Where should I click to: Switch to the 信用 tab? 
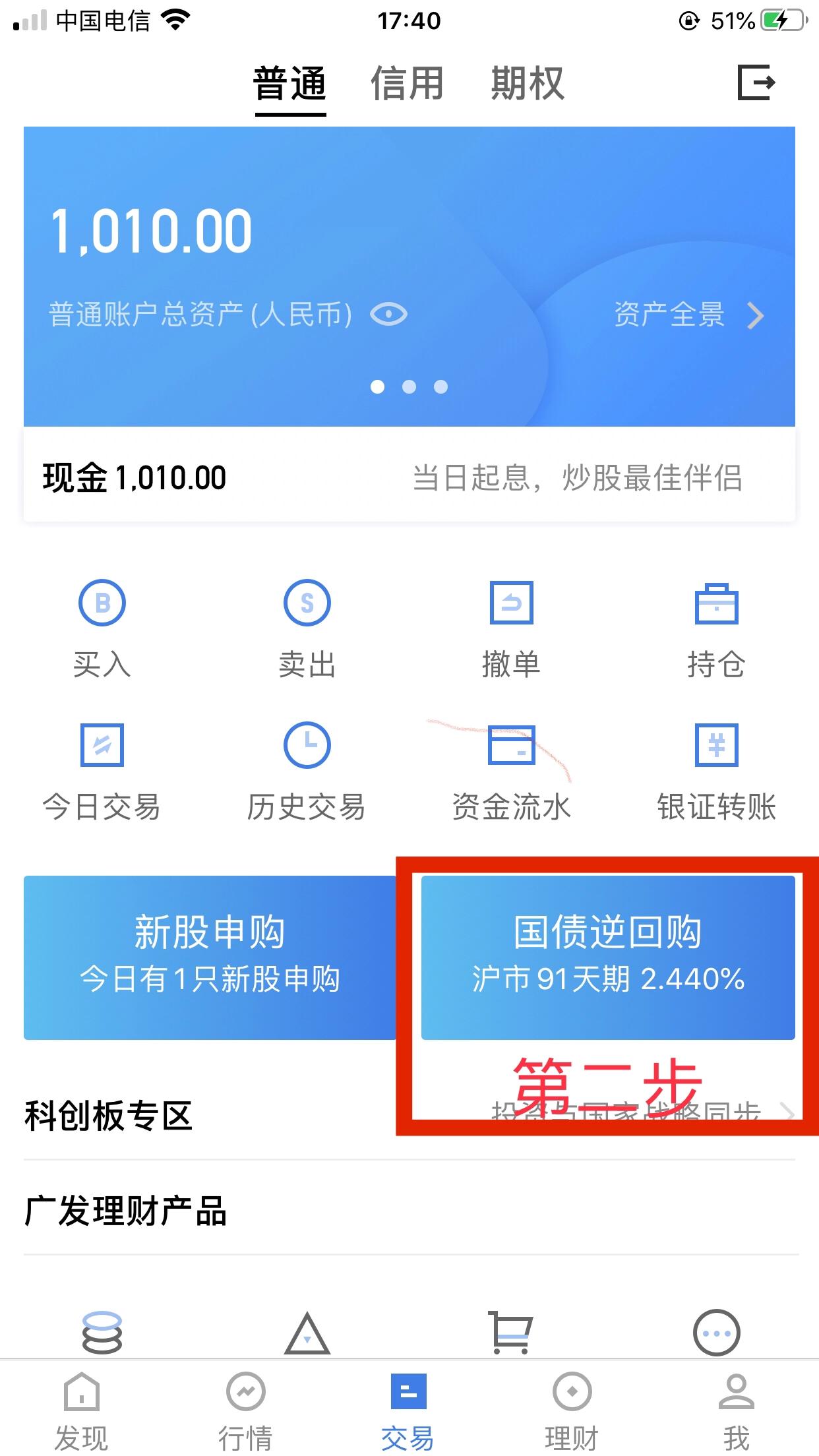(407, 82)
